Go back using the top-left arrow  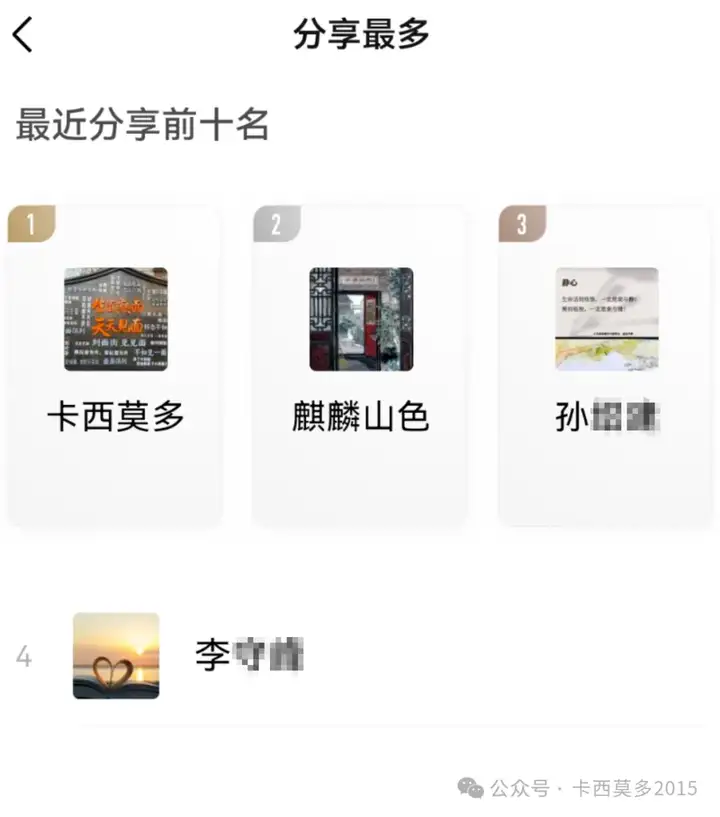point(23,35)
